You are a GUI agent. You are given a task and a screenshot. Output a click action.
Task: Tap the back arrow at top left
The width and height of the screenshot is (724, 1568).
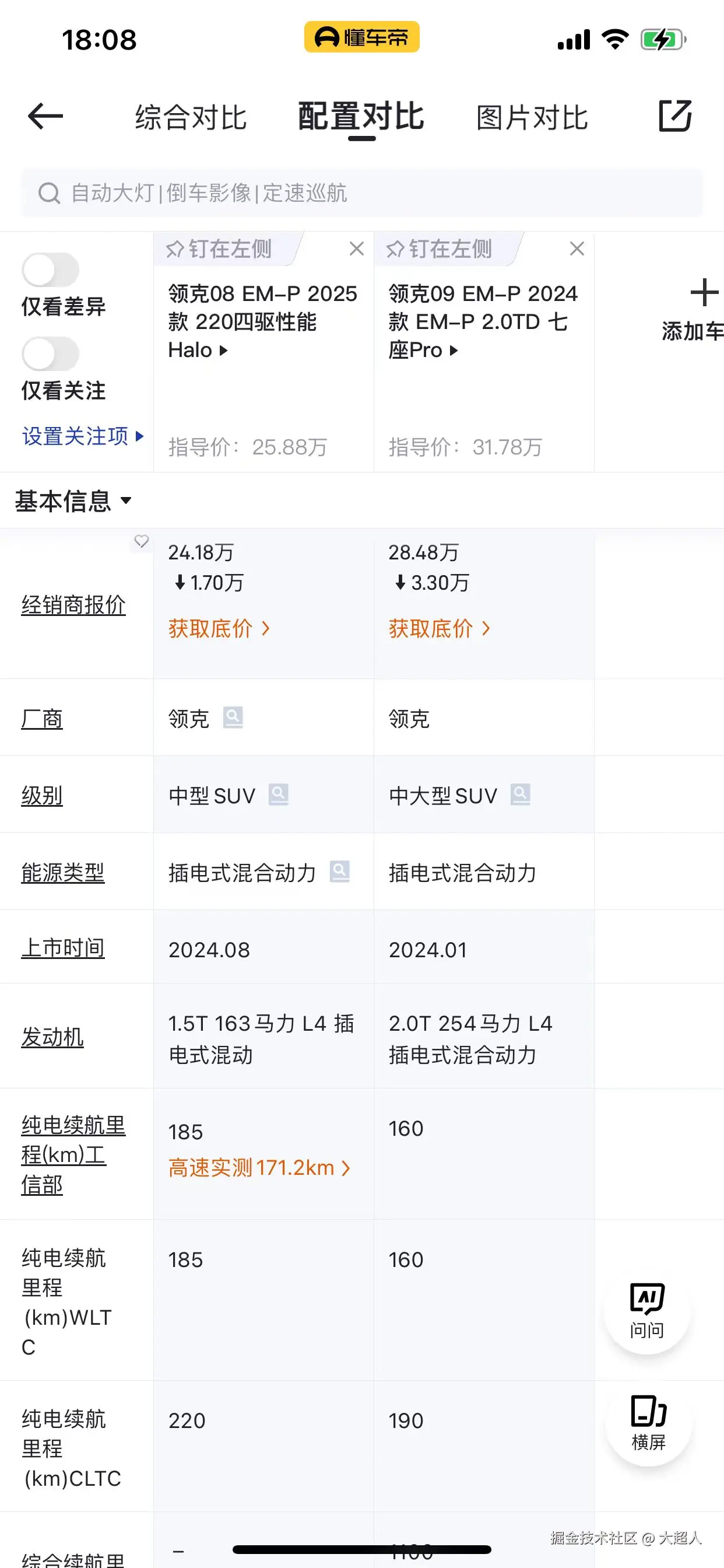[x=44, y=116]
